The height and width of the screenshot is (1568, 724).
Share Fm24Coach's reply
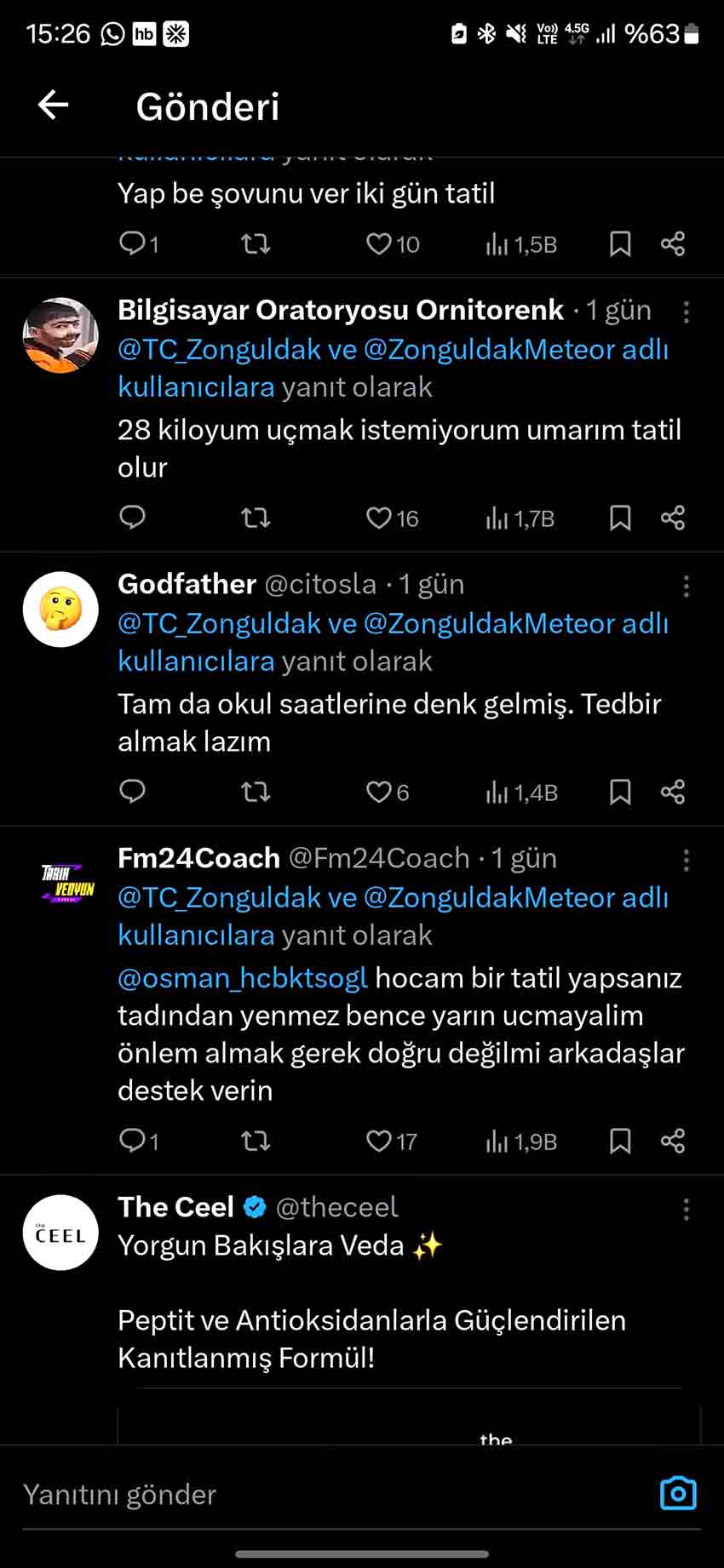(673, 1141)
